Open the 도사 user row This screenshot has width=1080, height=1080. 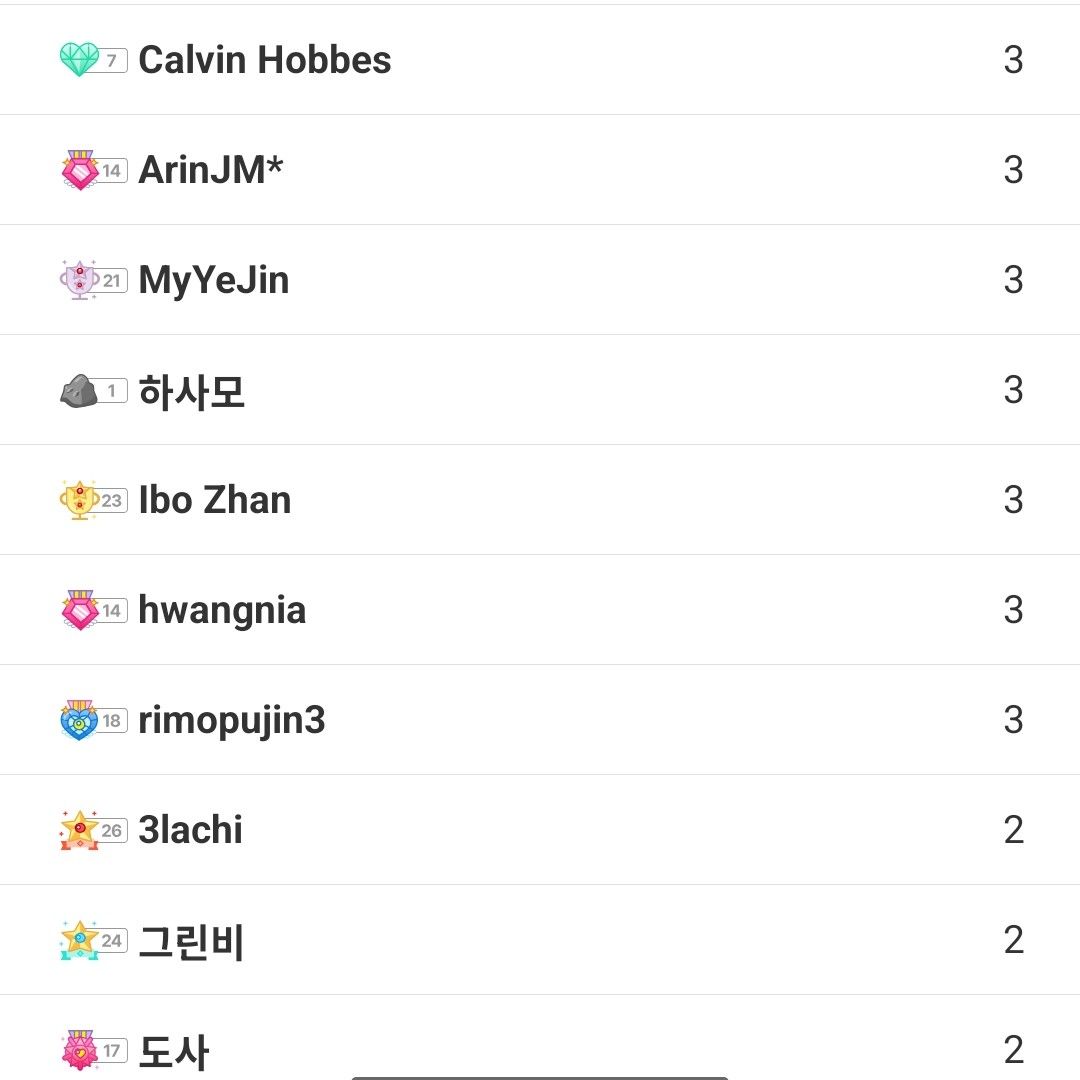click(x=174, y=1048)
